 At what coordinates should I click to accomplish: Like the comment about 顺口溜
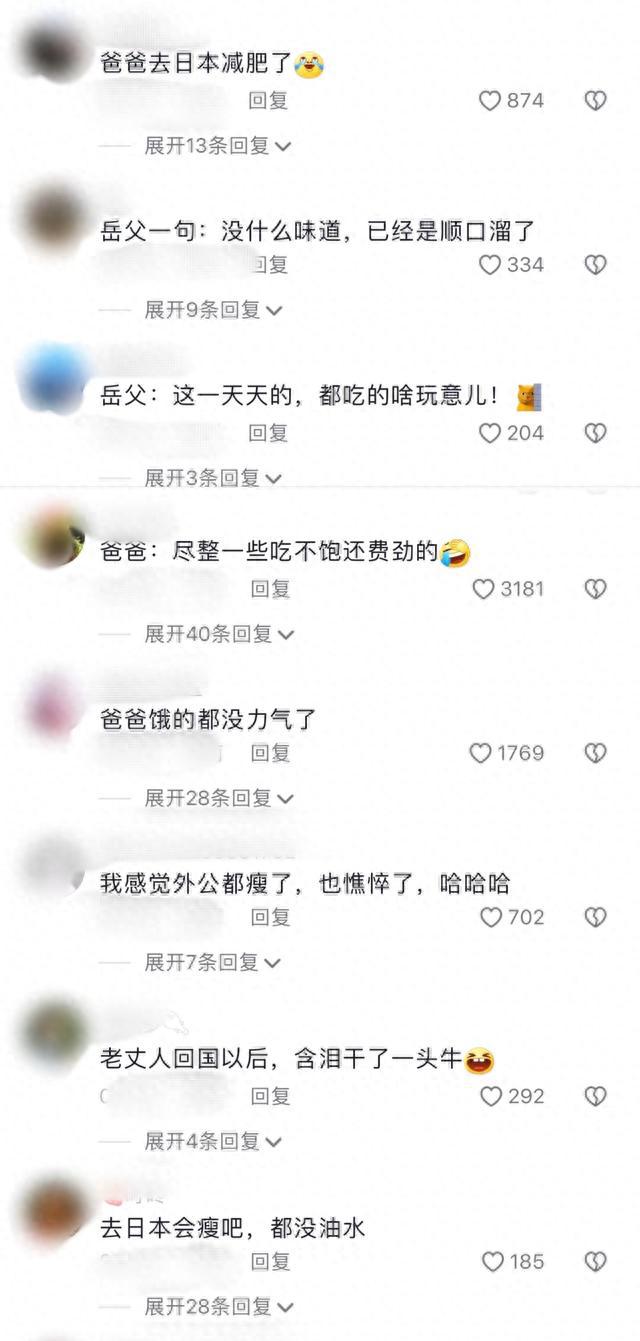click(x=489, y=265)
